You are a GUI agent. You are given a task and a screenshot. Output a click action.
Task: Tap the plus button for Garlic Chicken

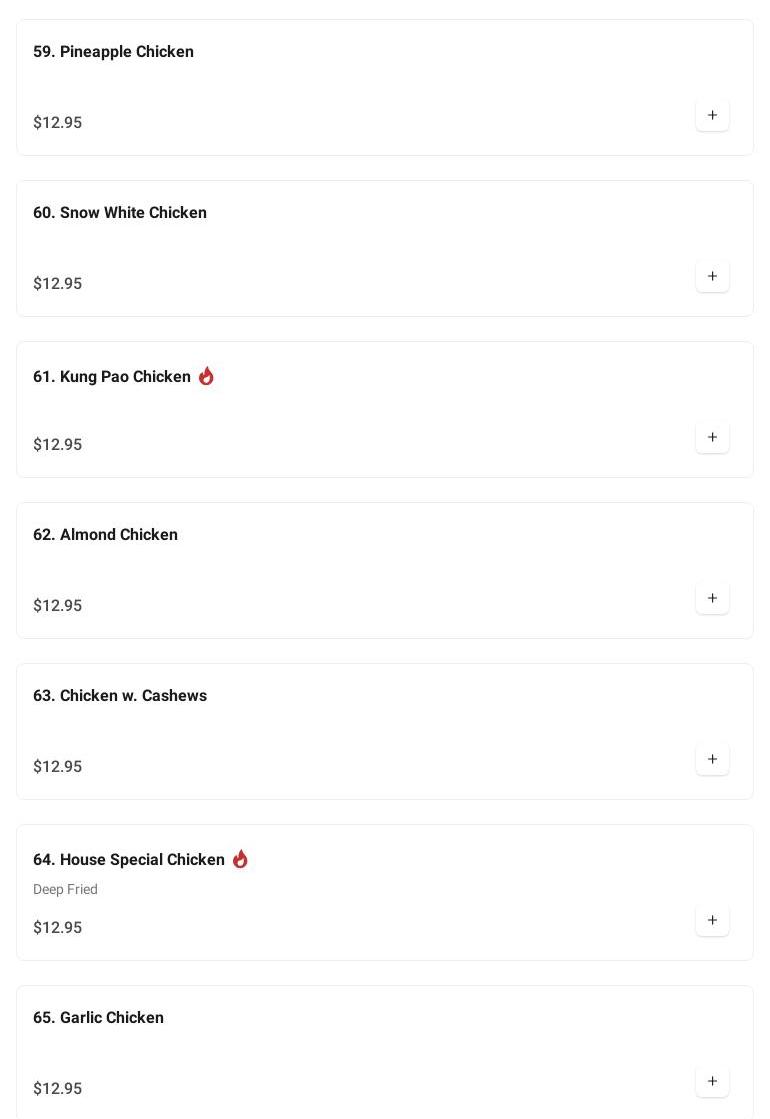[x=712, y=1082]
